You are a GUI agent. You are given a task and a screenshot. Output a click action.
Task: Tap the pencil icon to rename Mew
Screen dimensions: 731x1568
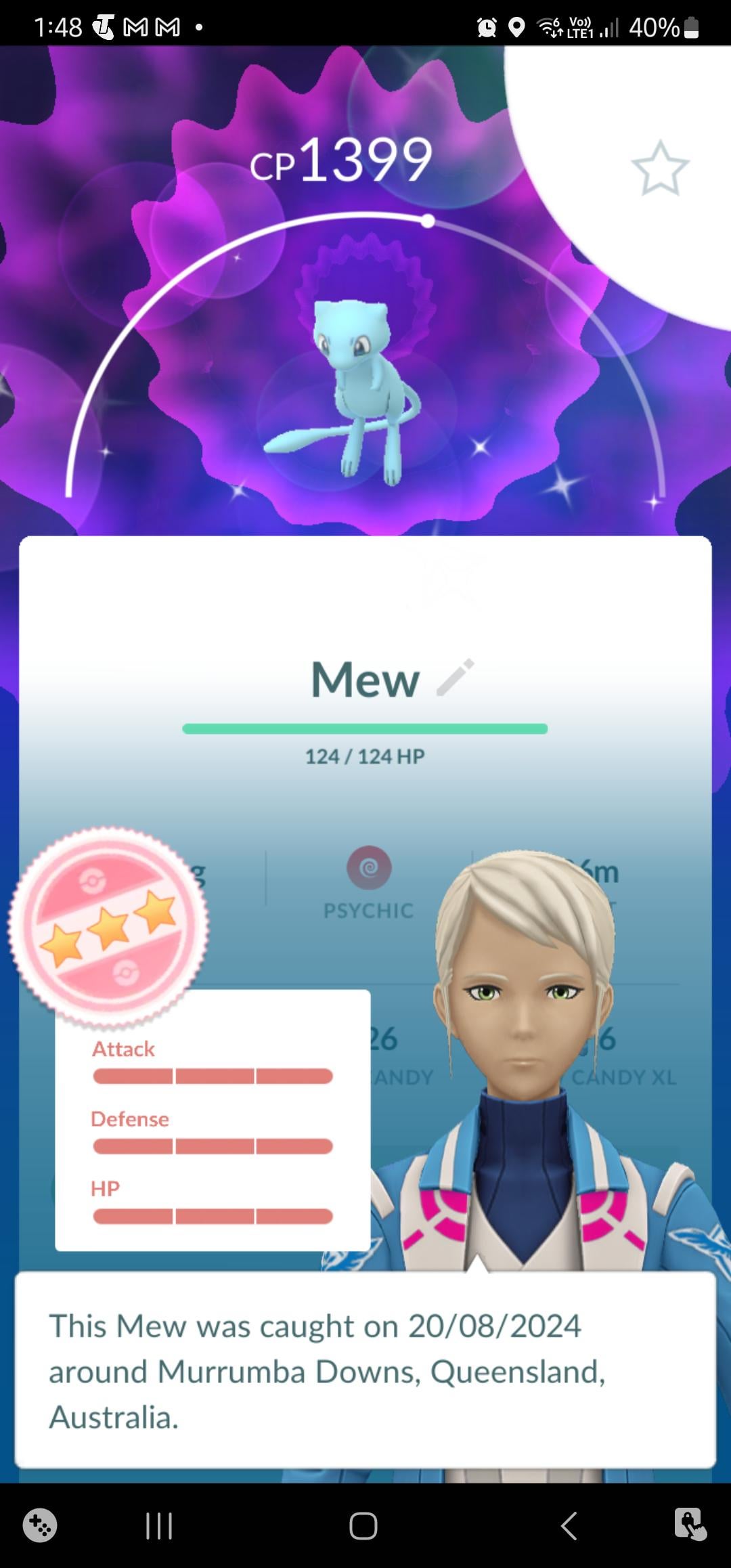point(455,678)
